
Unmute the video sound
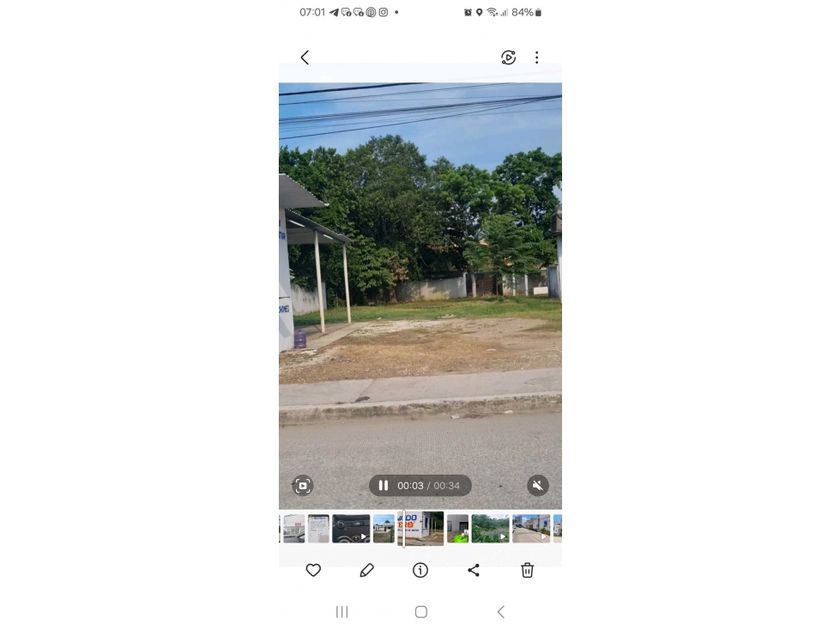pos(538,486)
